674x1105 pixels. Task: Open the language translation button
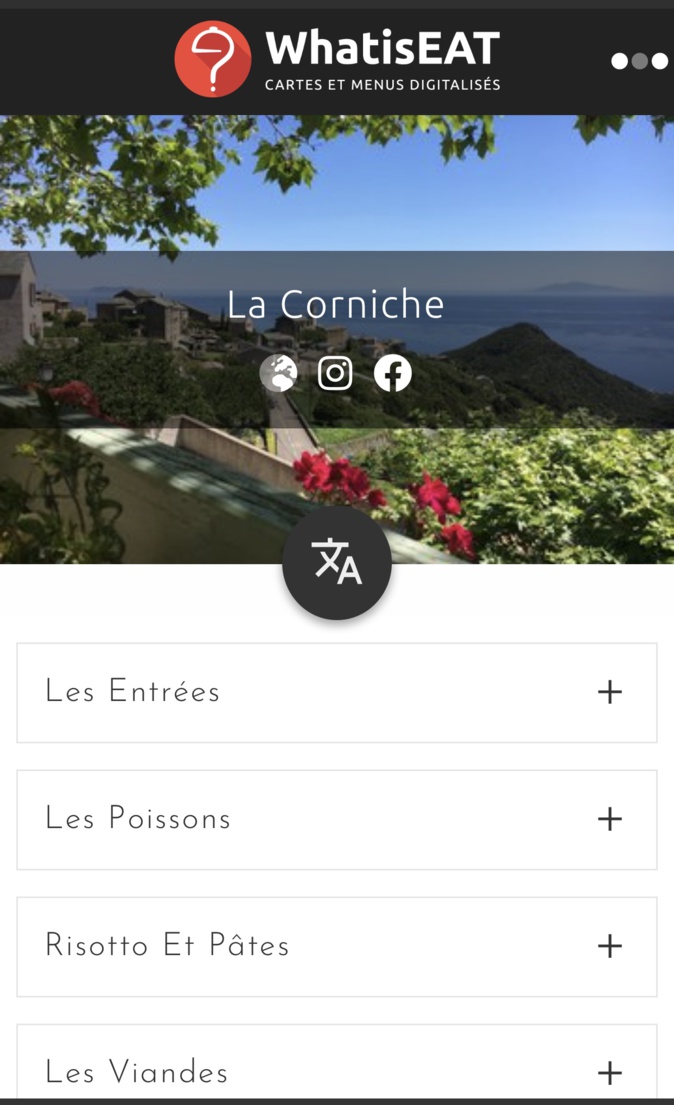[337, 562]
